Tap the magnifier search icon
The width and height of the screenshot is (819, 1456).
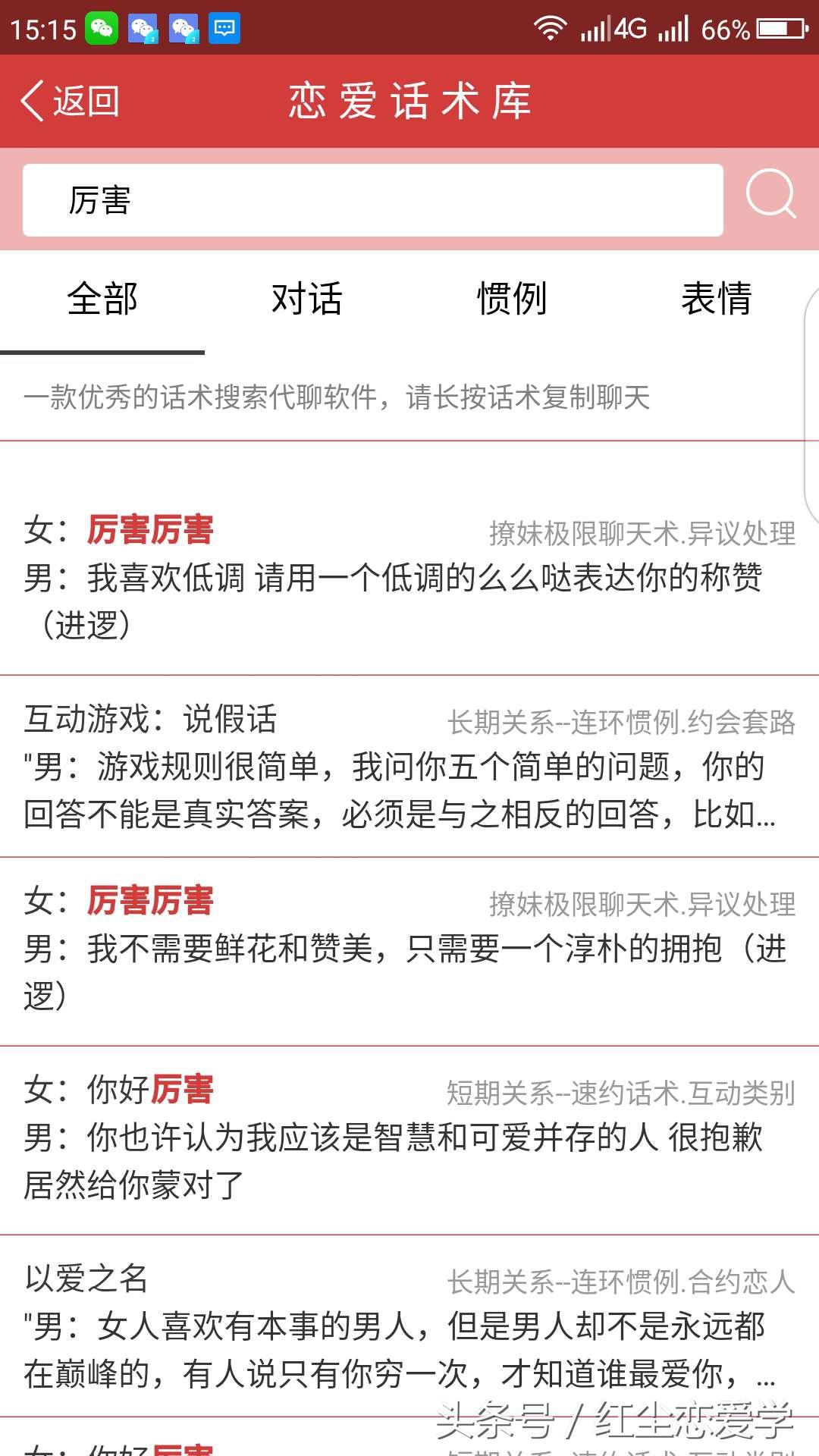click(x=770, y=194)
